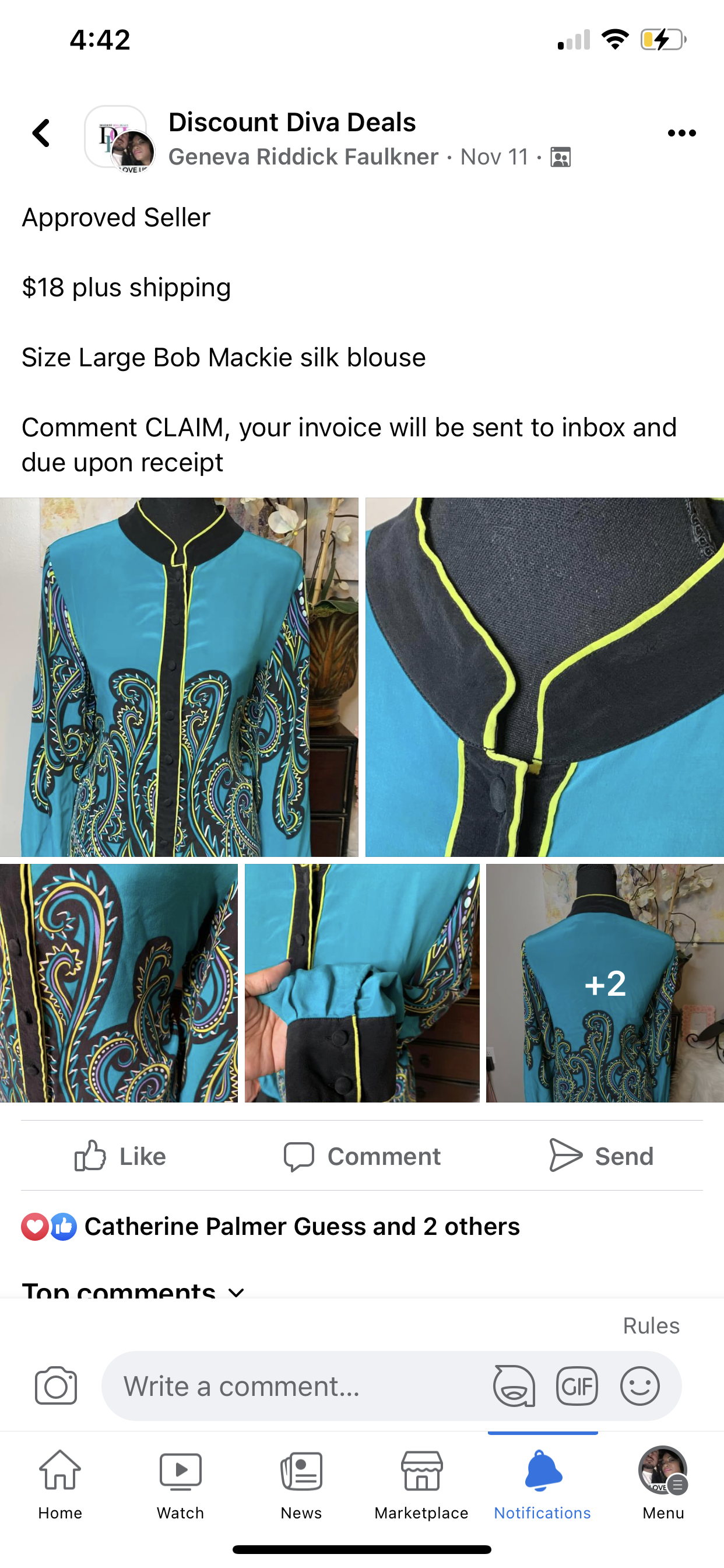
Task: Open the group Rules link
Action: tap(651, 1326)
